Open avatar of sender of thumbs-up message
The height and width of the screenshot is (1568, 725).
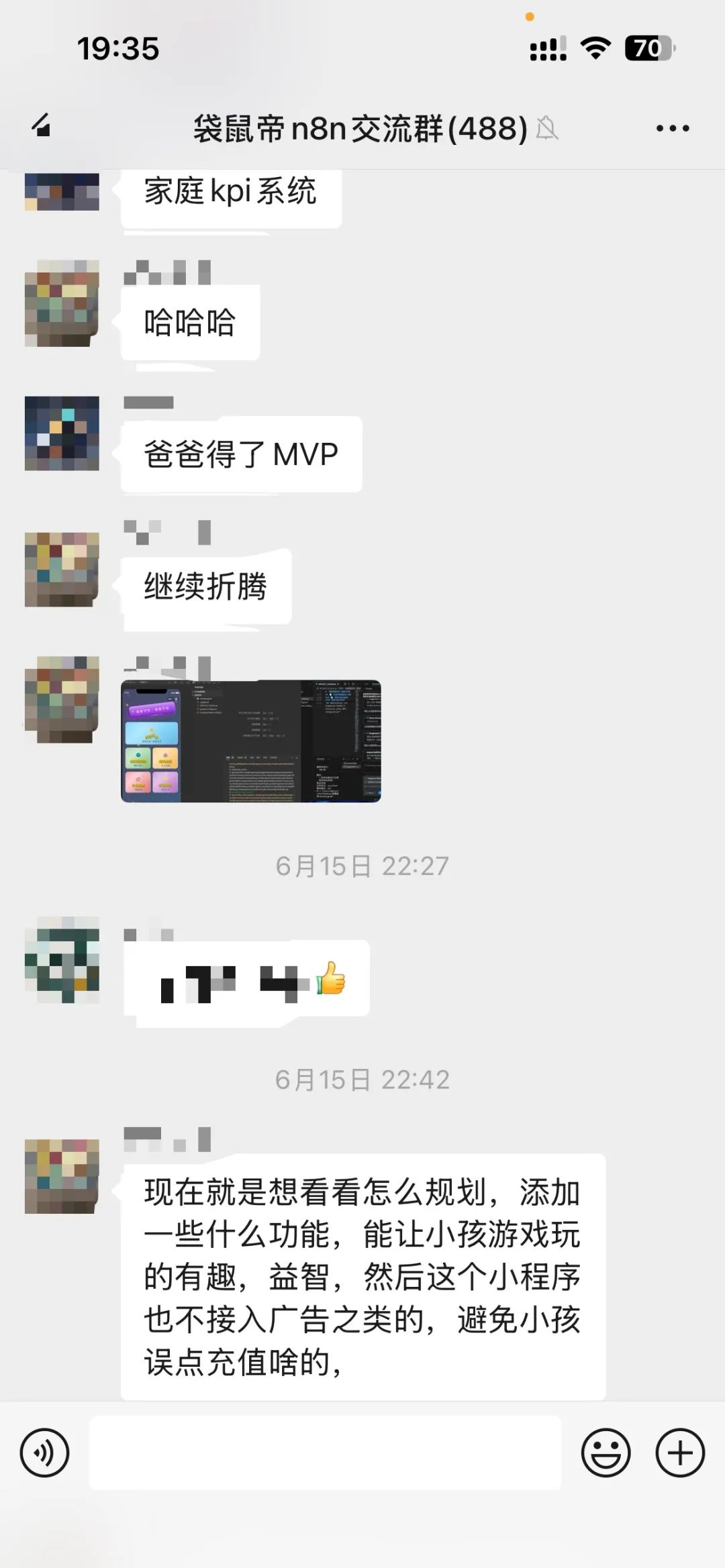(x=62, y=959)
